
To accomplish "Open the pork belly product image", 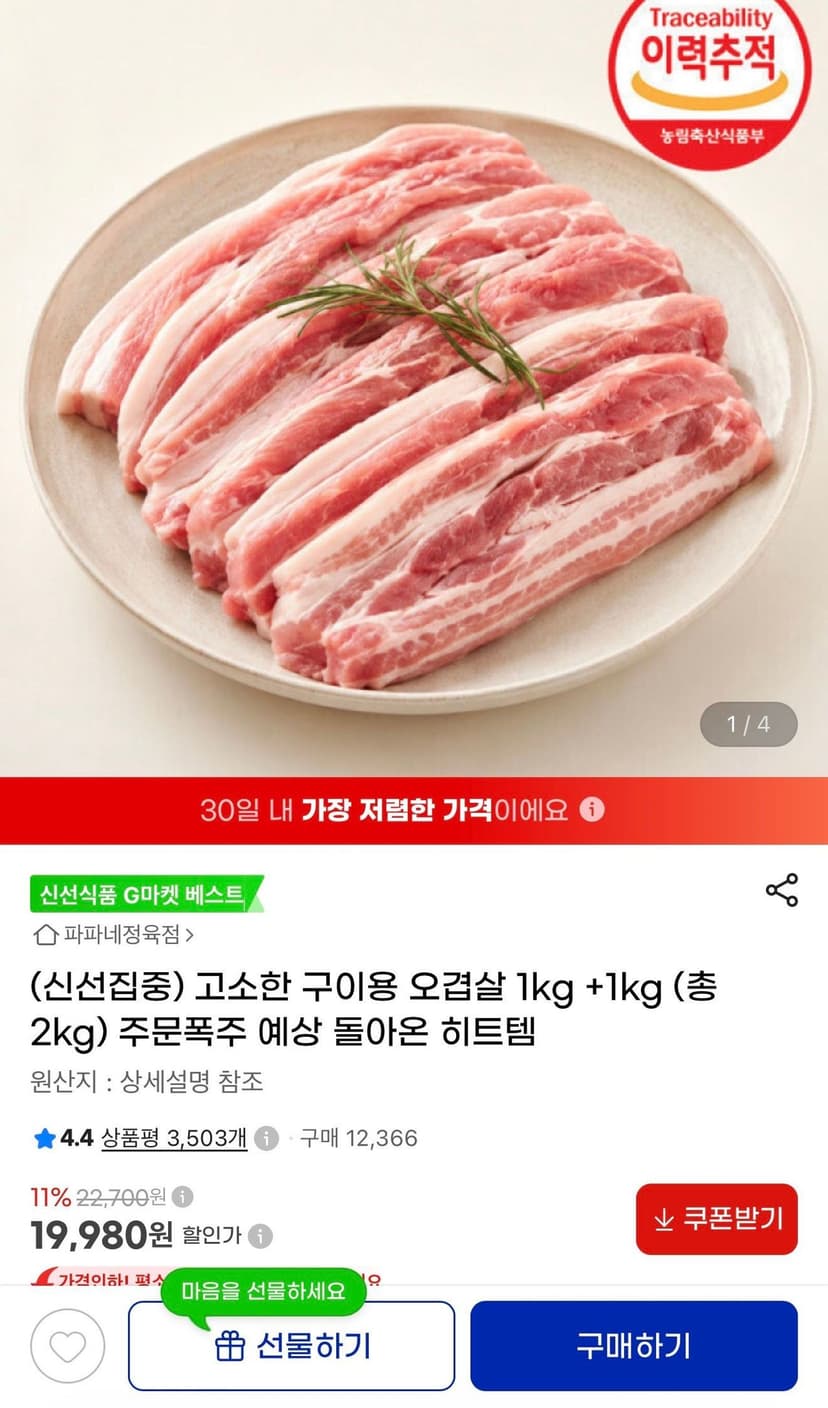I will click(414, 388).
